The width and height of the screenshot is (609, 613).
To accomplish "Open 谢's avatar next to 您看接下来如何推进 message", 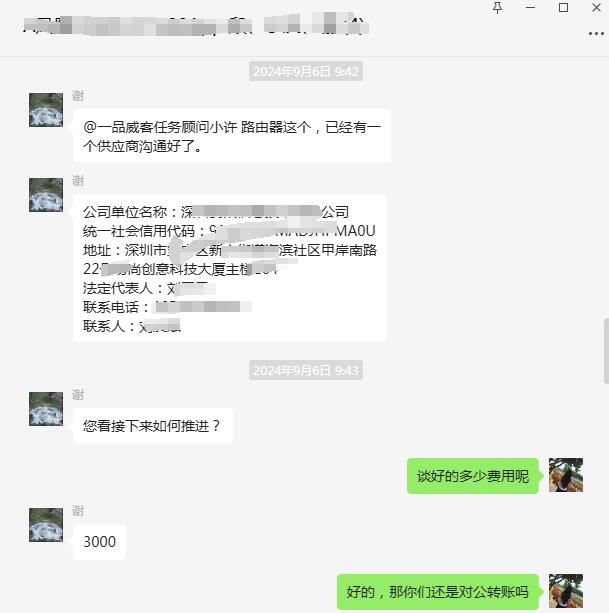I will click(46, 409).
